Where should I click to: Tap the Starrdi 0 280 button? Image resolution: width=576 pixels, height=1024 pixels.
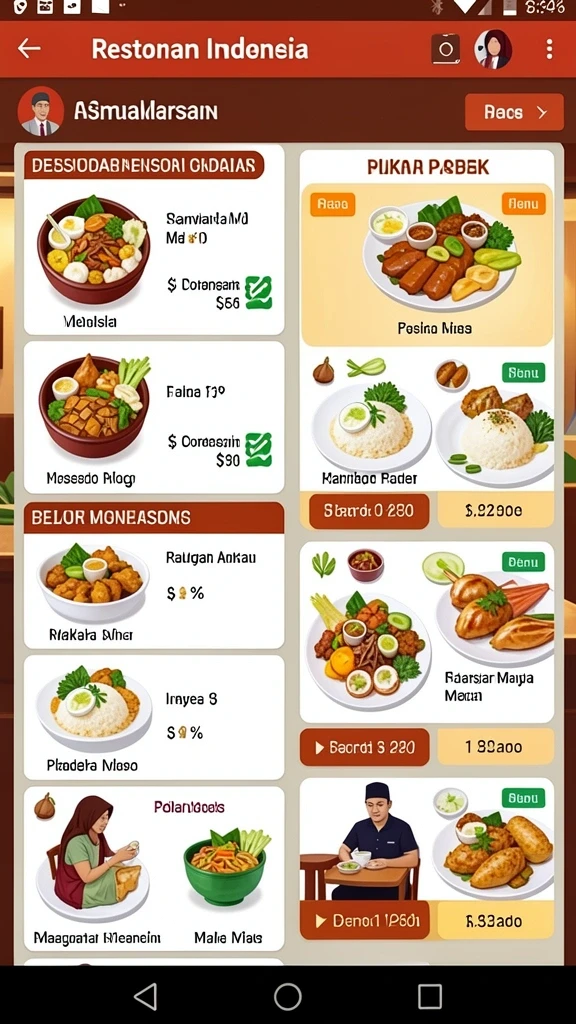369,511
